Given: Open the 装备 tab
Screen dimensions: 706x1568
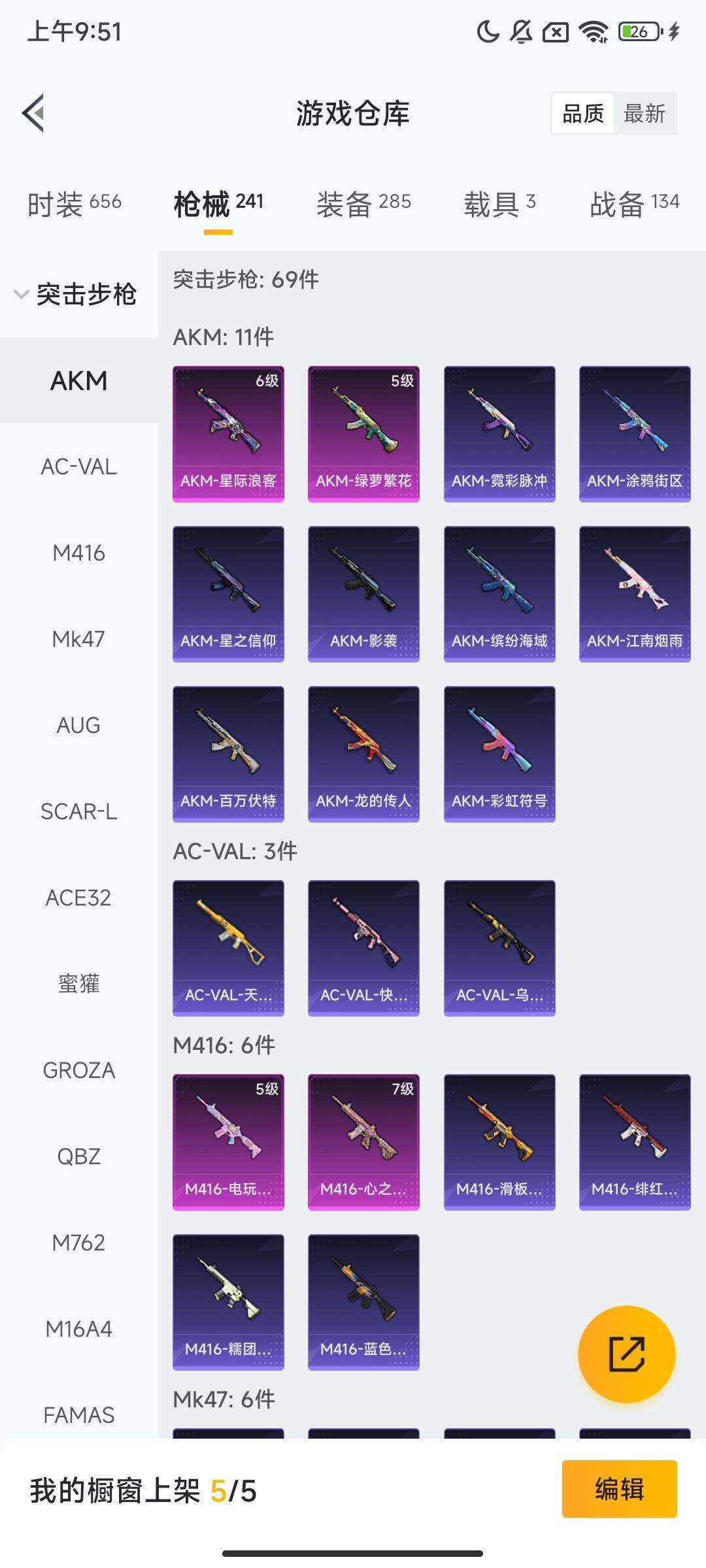Looking at the screenshot, I should click(363, 203).
